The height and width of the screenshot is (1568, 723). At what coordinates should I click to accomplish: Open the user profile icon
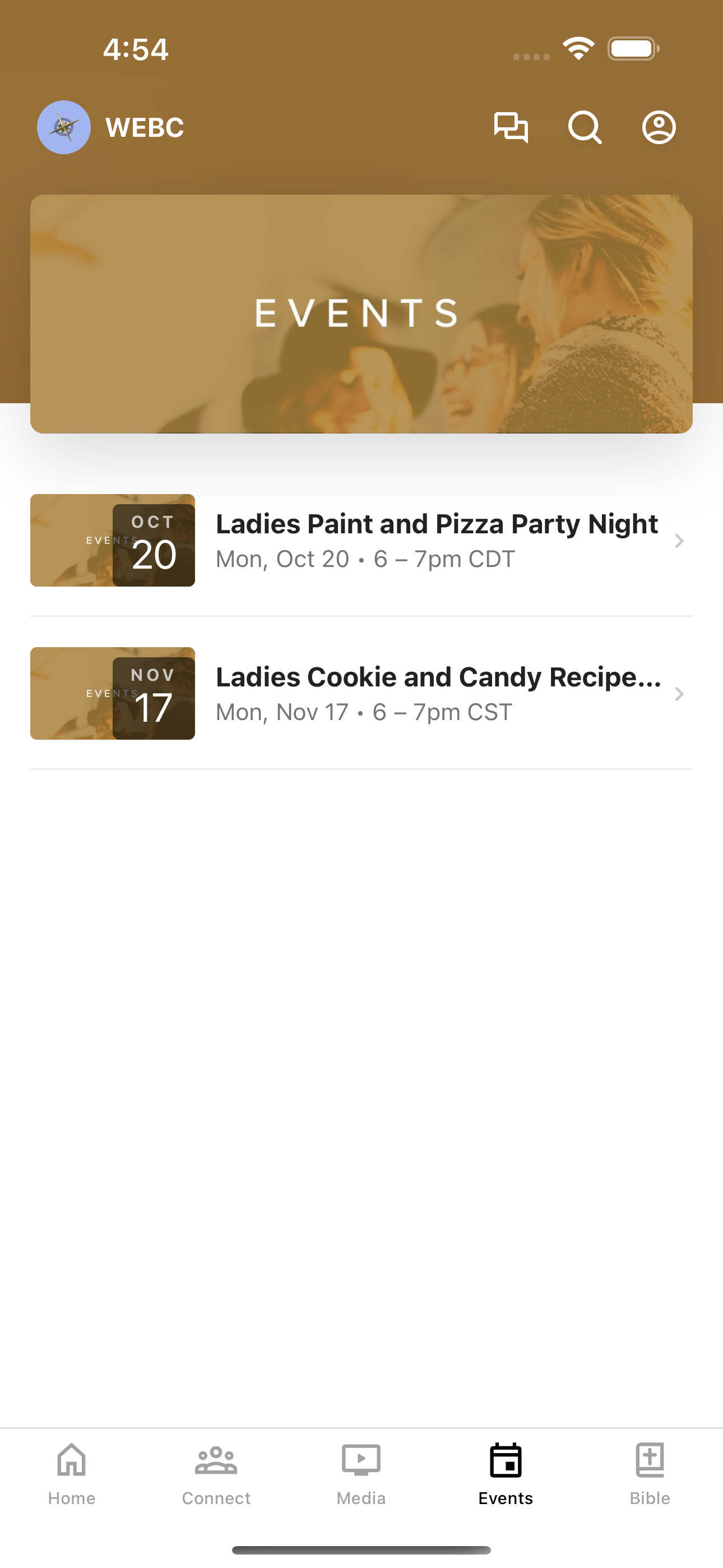(x=659, y=127)
